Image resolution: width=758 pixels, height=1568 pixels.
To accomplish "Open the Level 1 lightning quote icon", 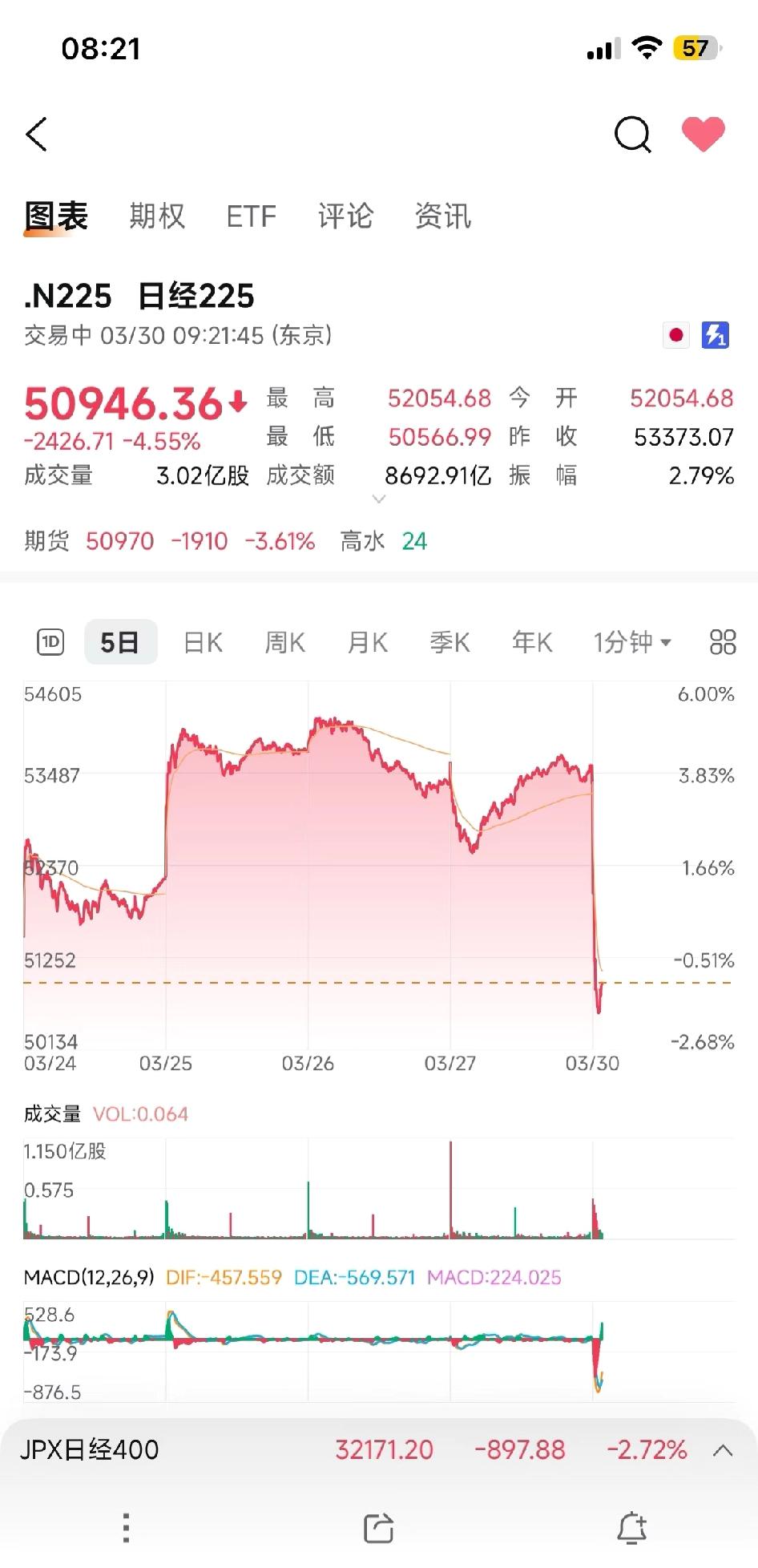I will pyautogui.click(x=713, y=335).
